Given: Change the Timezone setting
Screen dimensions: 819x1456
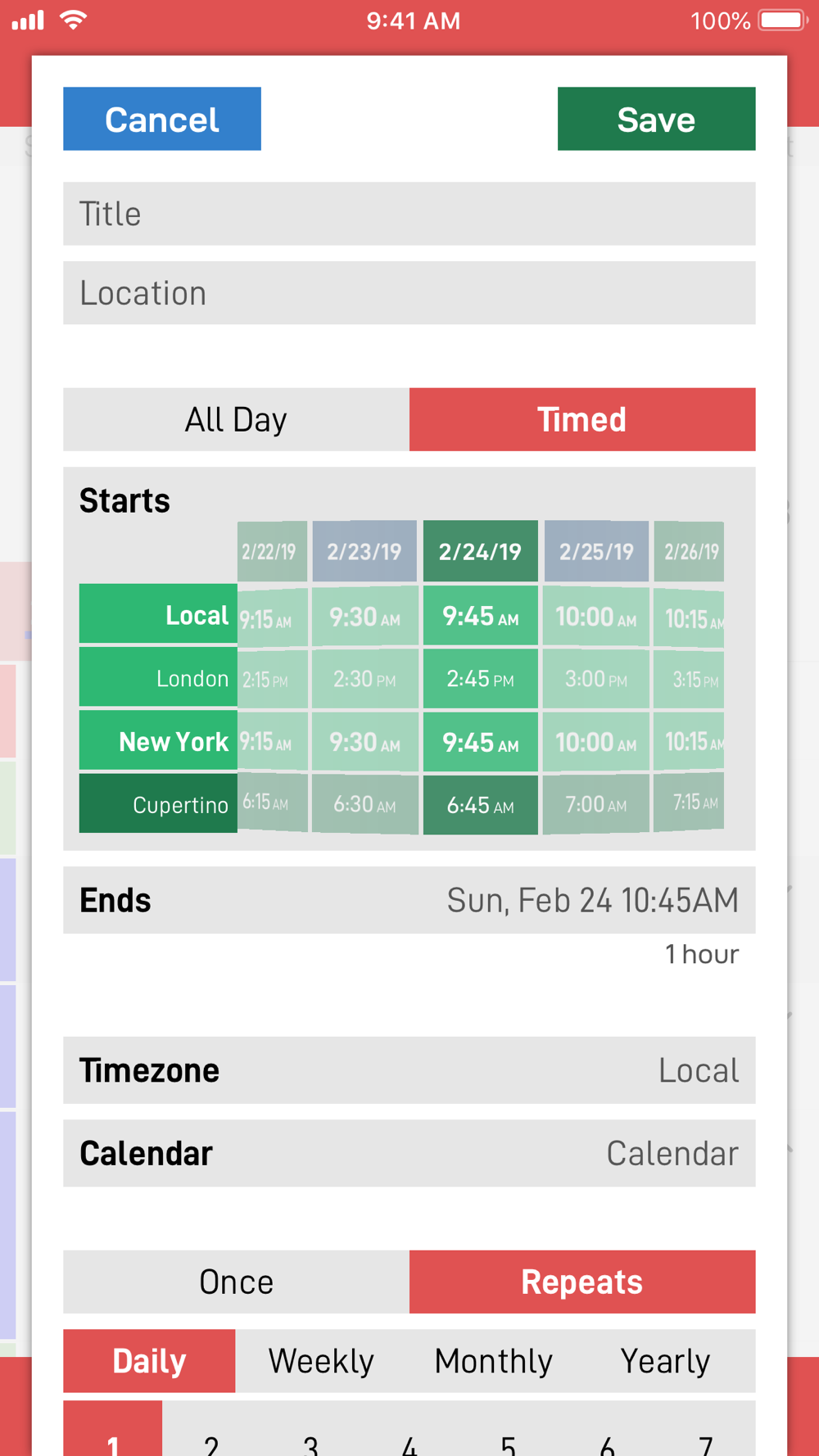Looking at the screenshot, I should tap(409, 1070).
